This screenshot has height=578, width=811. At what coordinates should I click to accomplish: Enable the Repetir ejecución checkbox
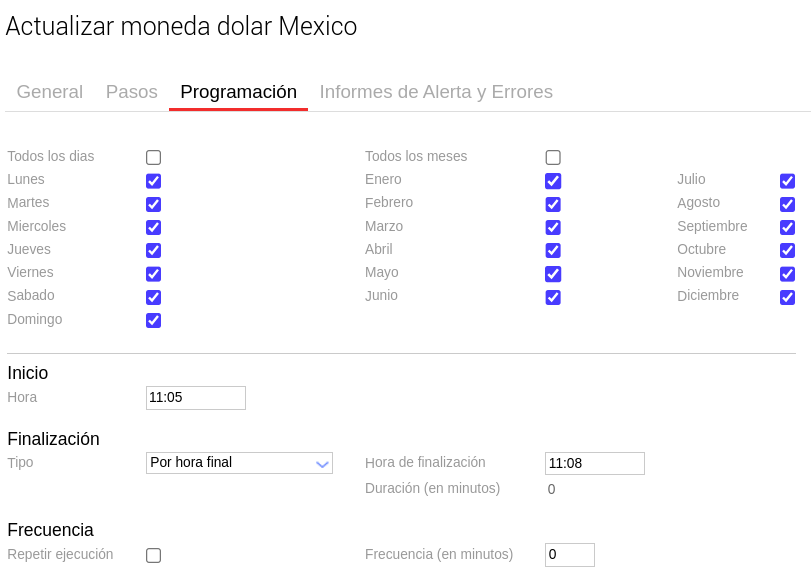(153, 555)
